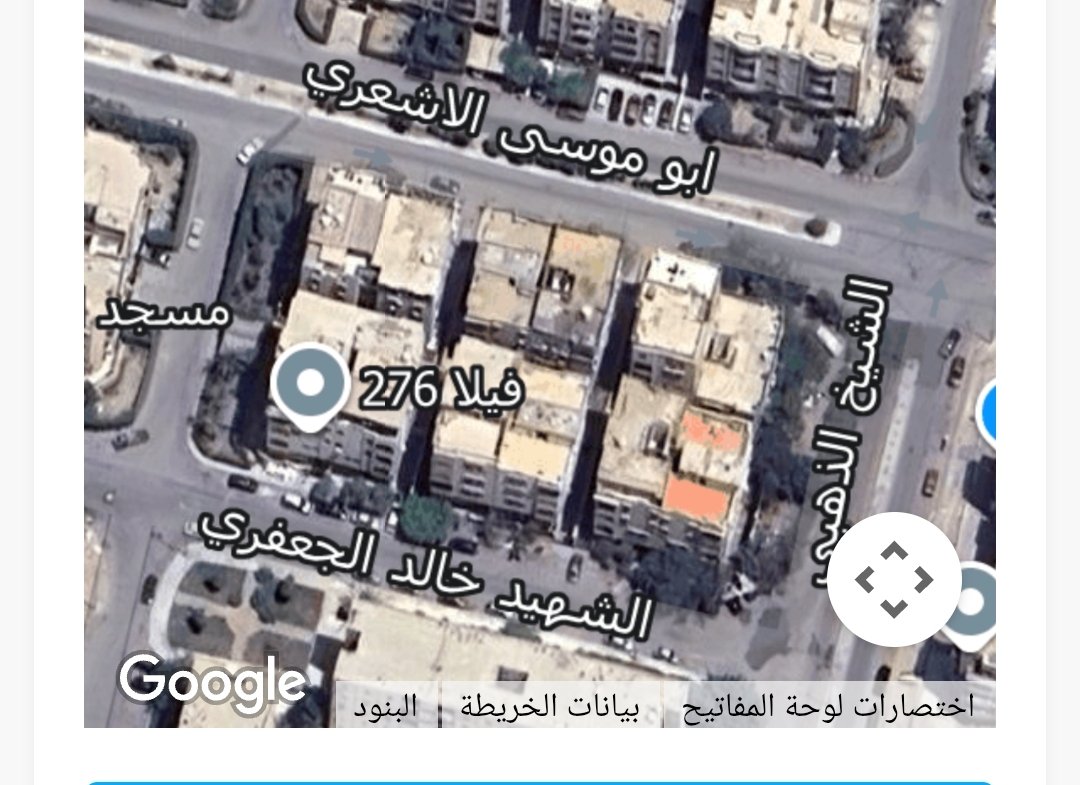Open the البنود terms link

click(x=385, y=706)
